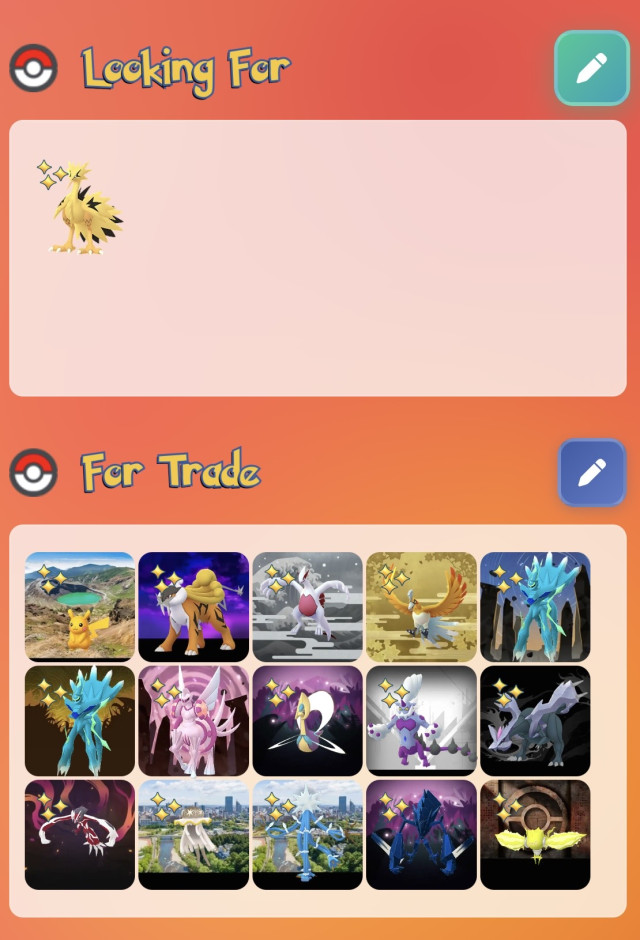Open the pink shiny Palkia tile
This screenshot has height=940, width=640.
point(193,720)
